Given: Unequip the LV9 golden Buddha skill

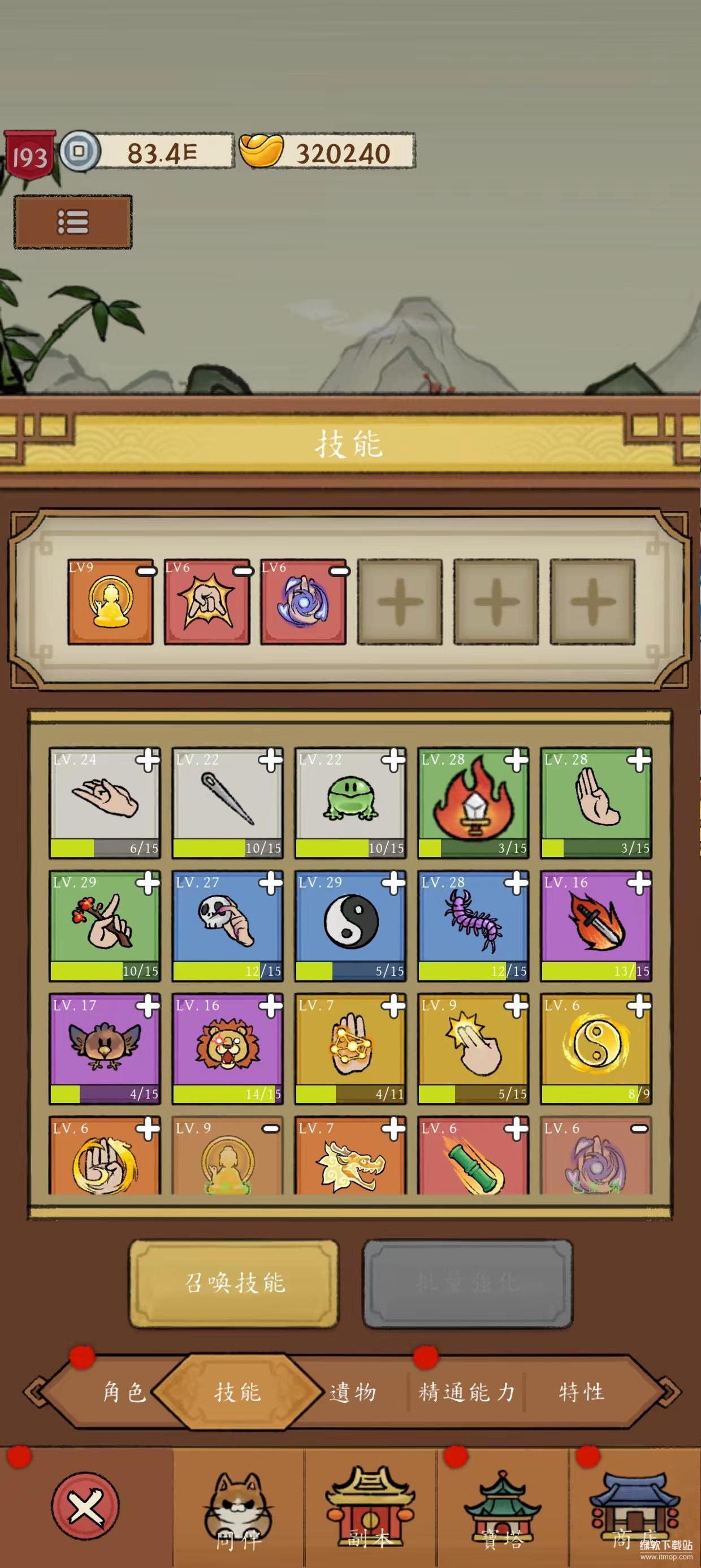Looking at the screenshot, I should pos(145,571).
